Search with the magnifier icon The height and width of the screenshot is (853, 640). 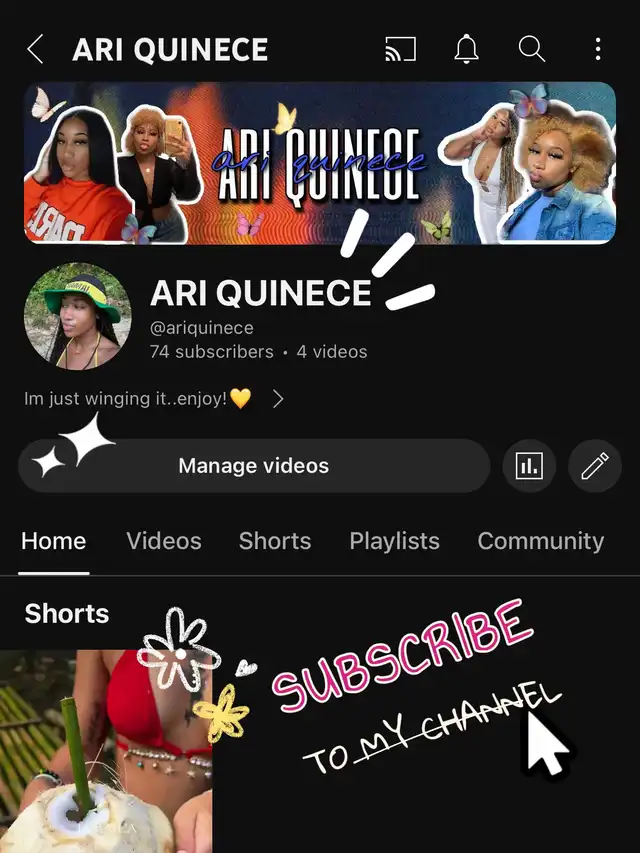coord(531,49)
